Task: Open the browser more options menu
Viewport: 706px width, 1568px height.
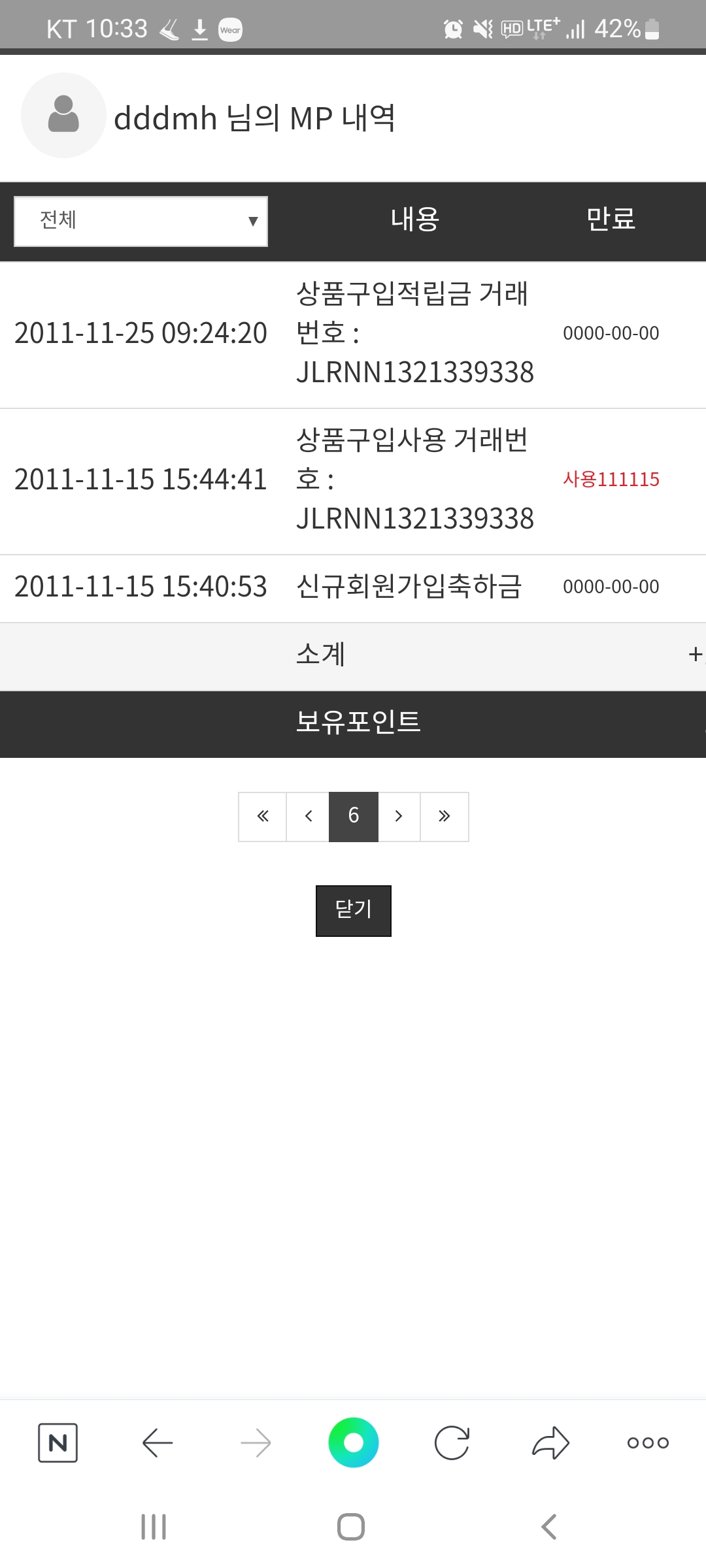Action: click(648, 1443)
